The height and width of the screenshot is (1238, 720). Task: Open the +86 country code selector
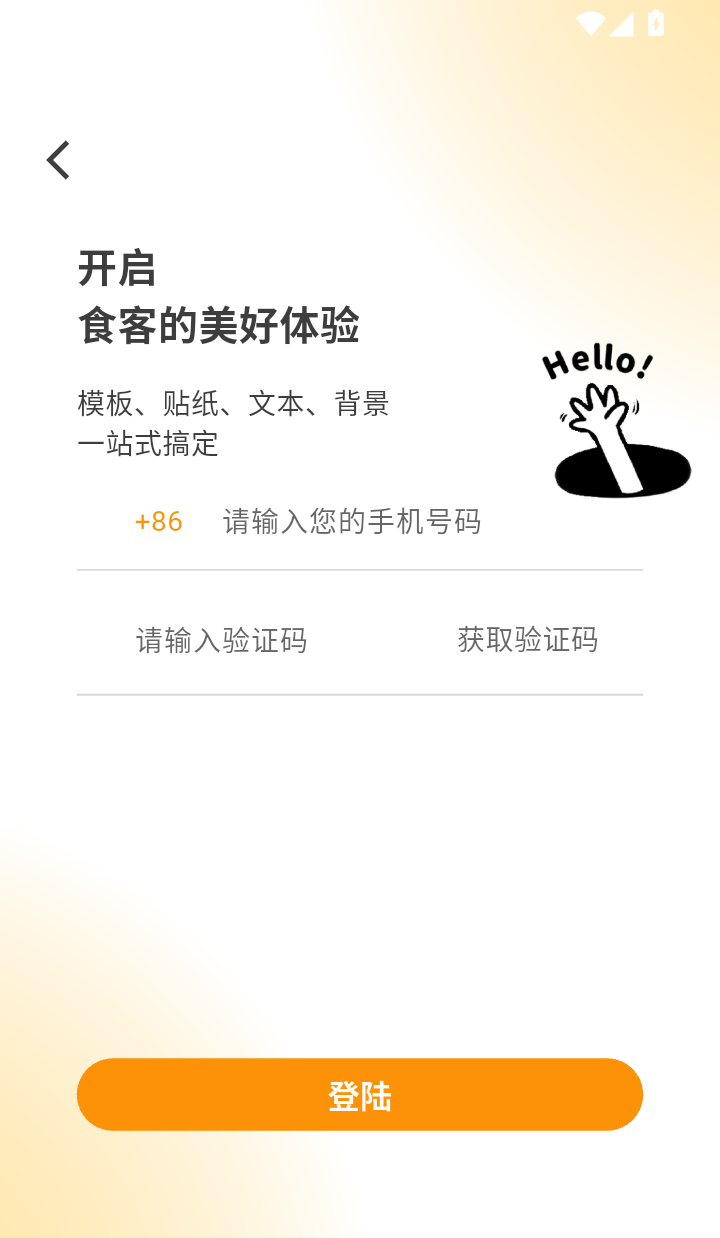(158, 521)
